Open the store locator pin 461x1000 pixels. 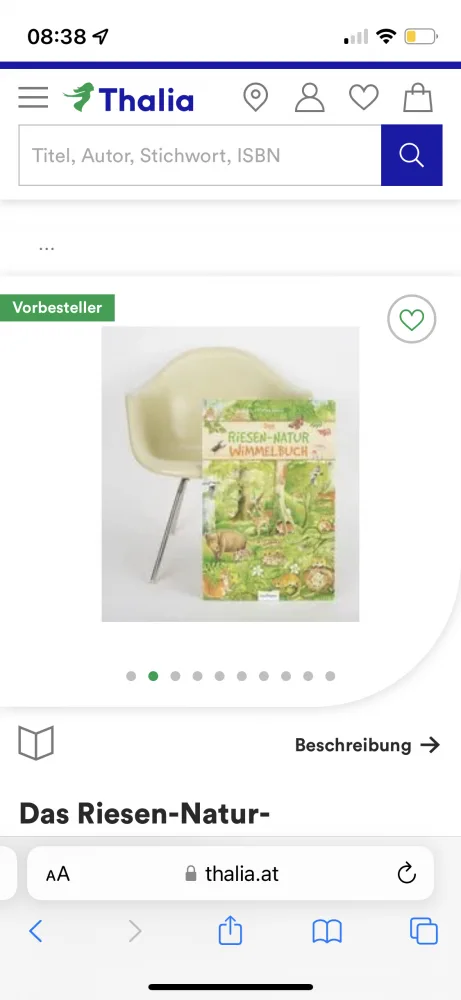pos(255,98)
